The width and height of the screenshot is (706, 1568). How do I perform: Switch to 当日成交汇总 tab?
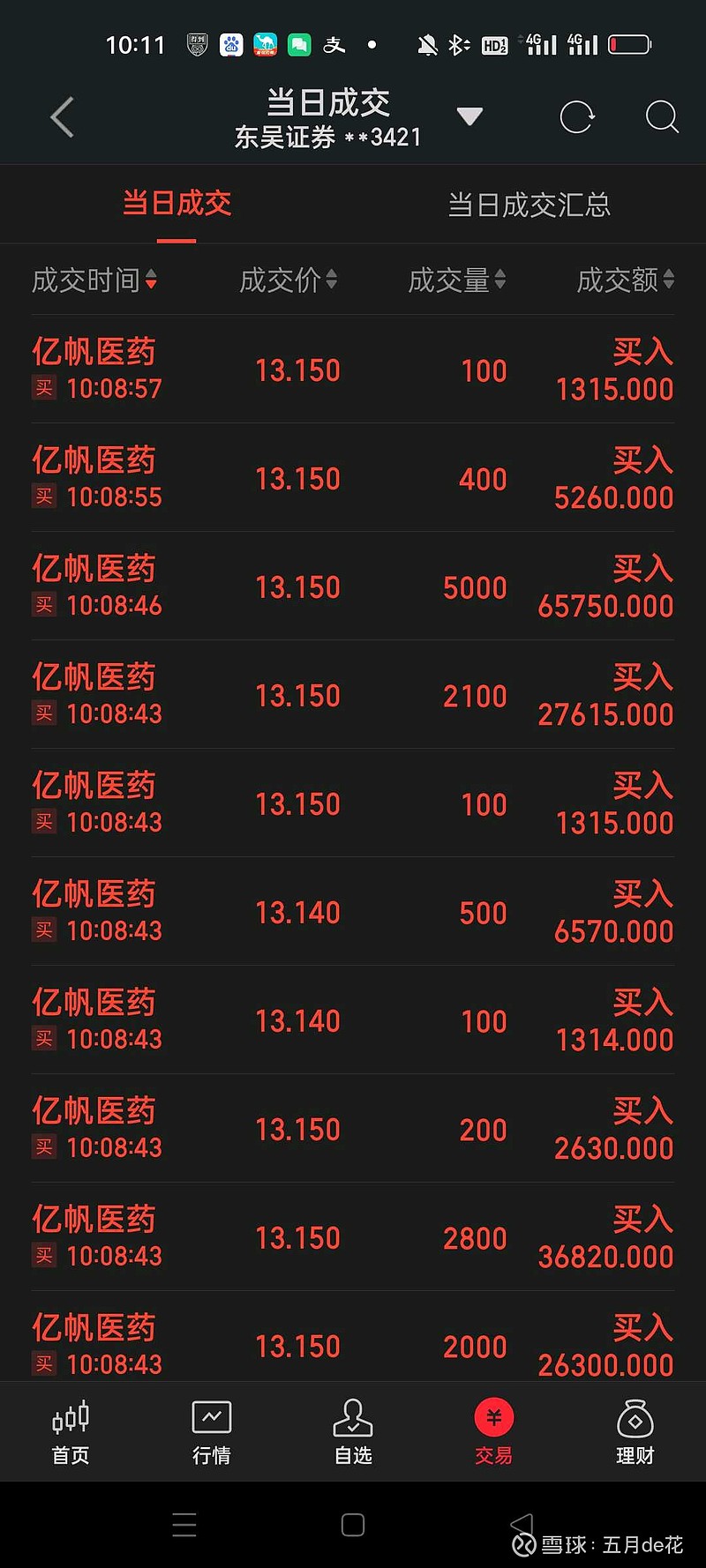529,205
